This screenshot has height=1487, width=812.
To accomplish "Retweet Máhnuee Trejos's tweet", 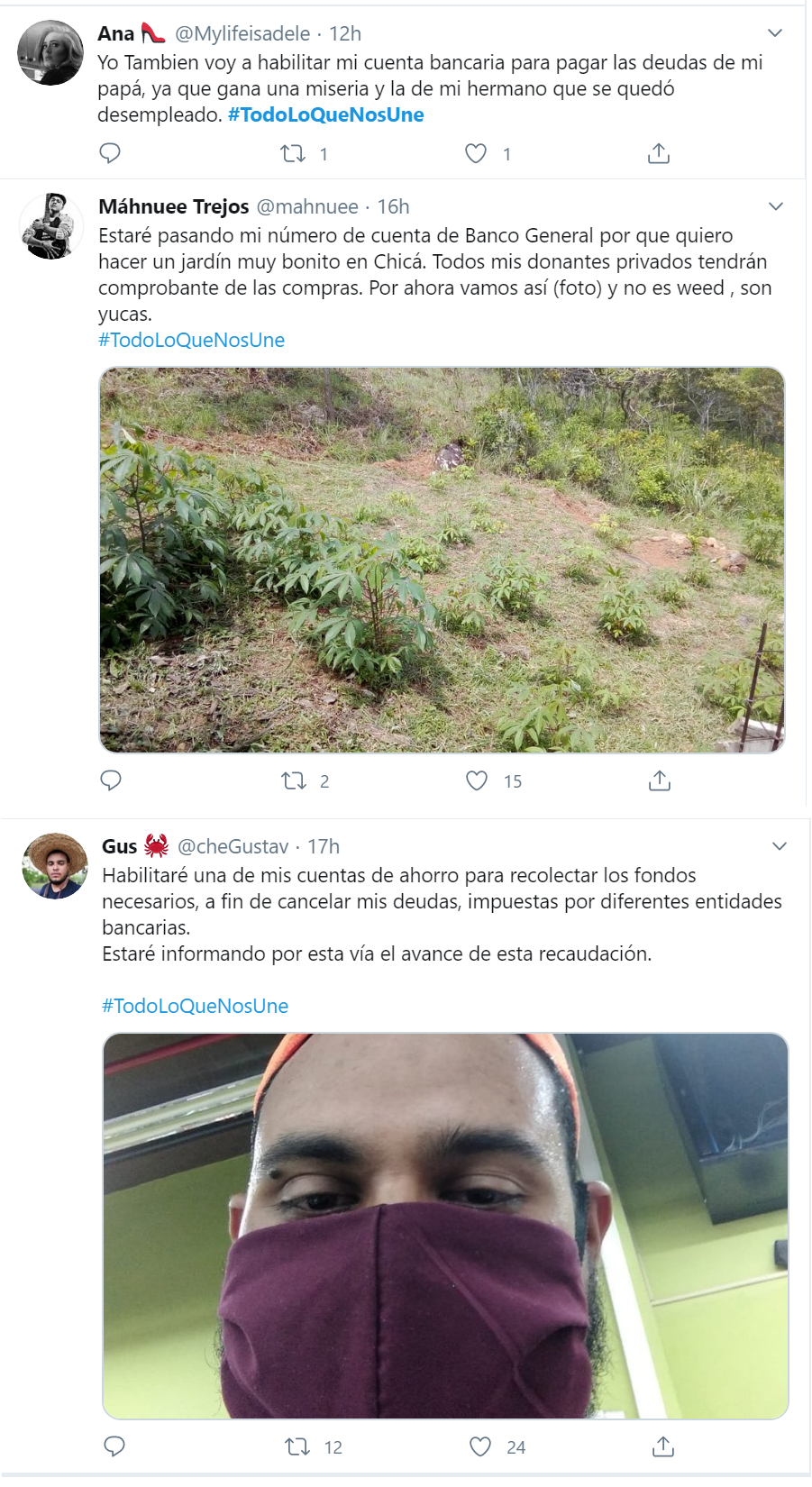I will [x=295, y=781].
